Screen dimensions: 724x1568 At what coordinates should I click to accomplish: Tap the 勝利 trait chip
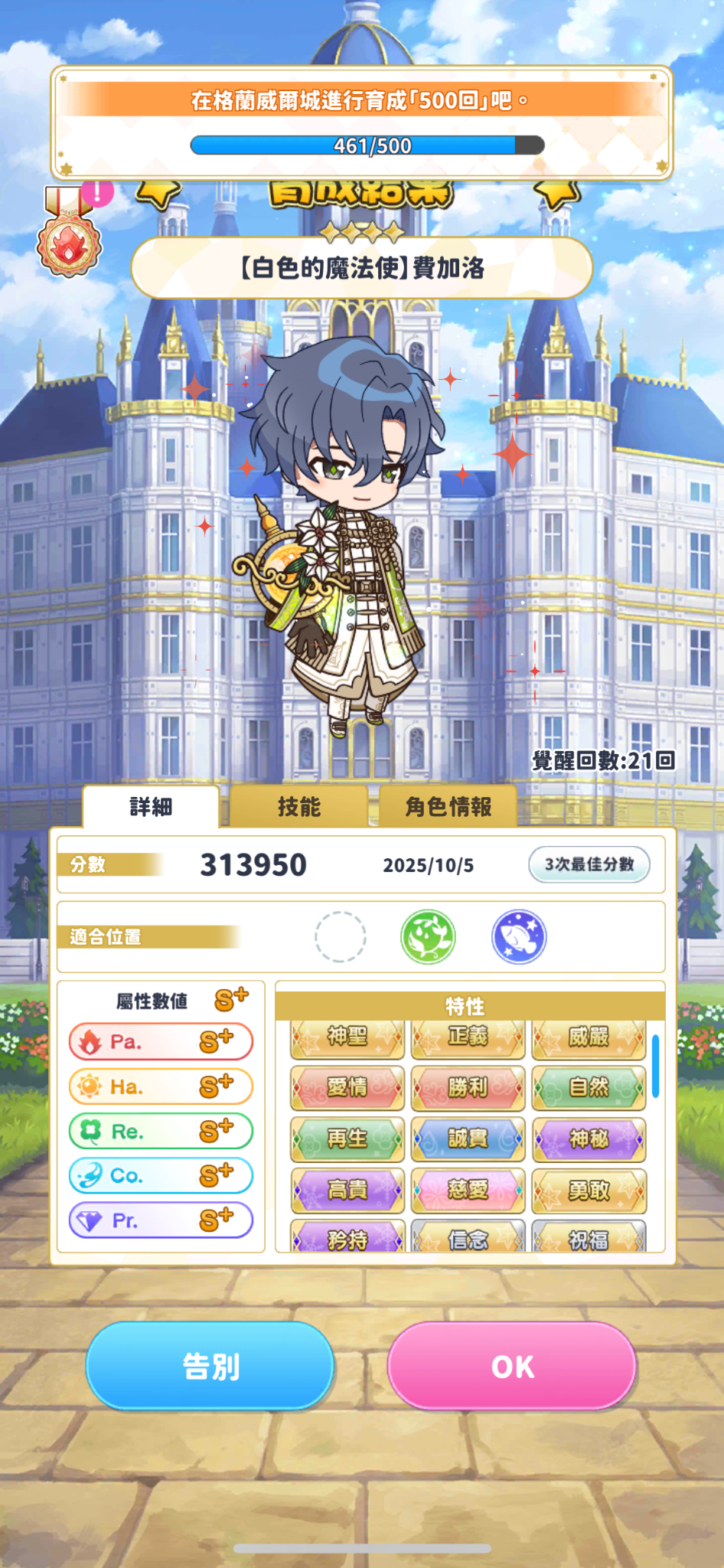468,1087
